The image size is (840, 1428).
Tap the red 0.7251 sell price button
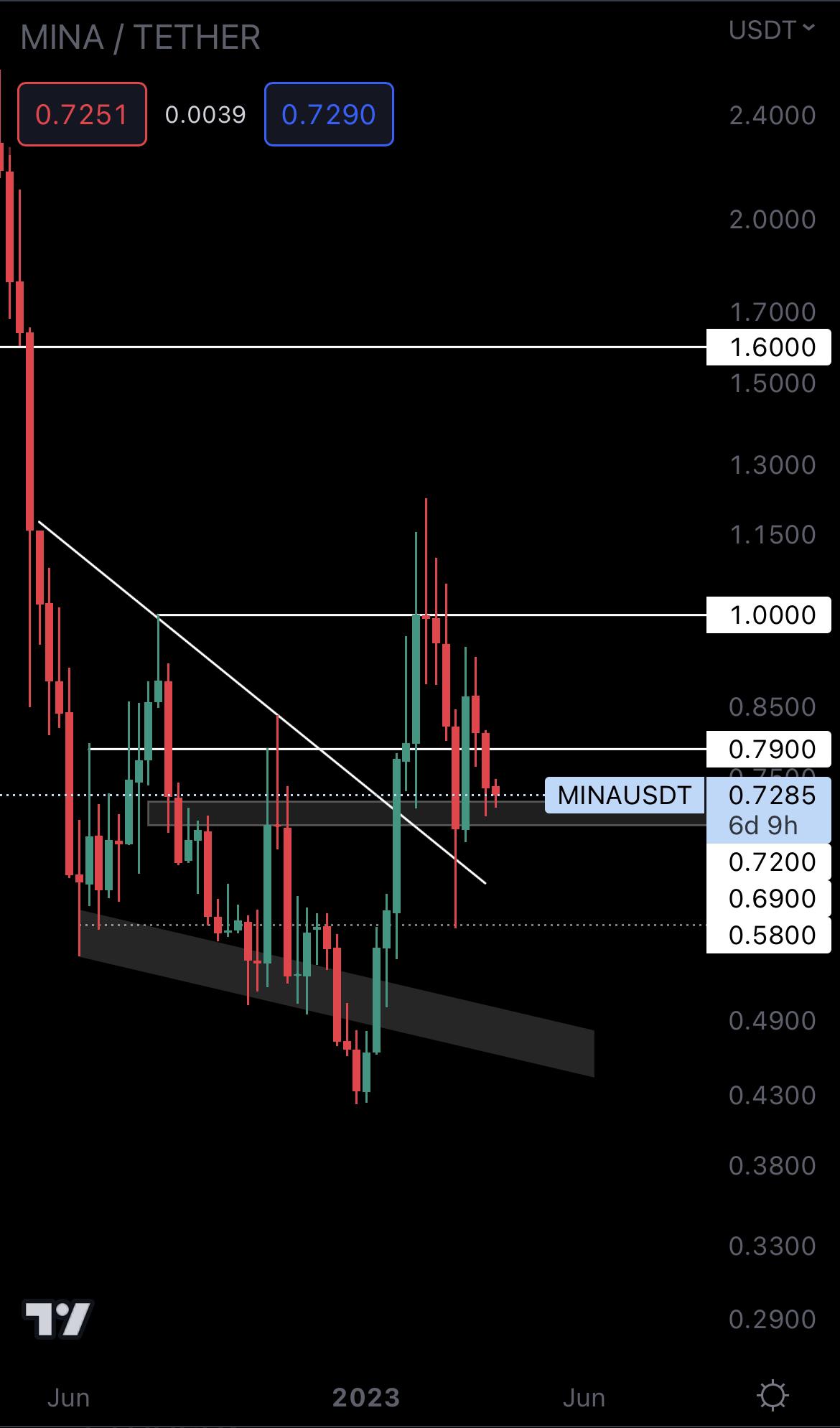click(x=82, y=115)
